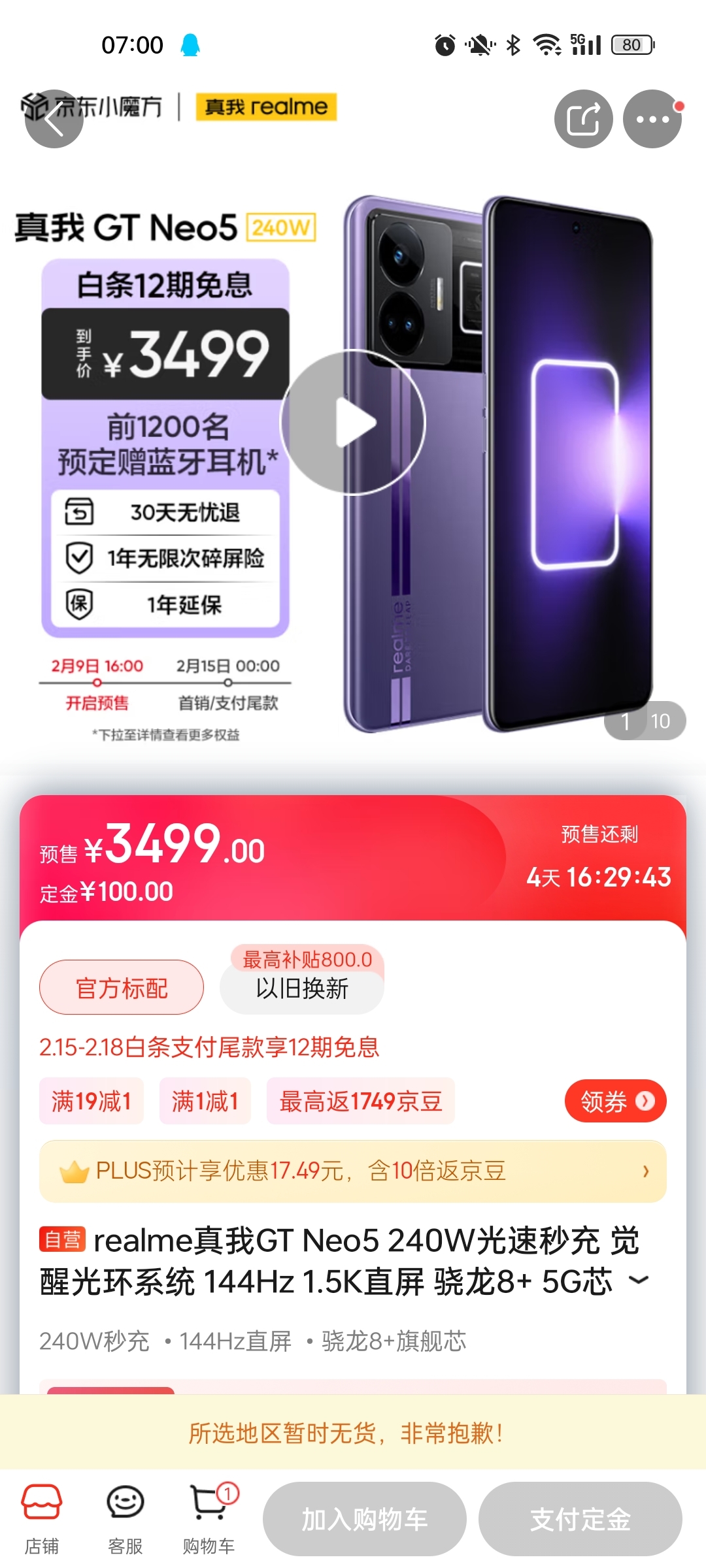This screenshot has height=1568, width=706.
Task: Play the product video
Action: [353, 423]
